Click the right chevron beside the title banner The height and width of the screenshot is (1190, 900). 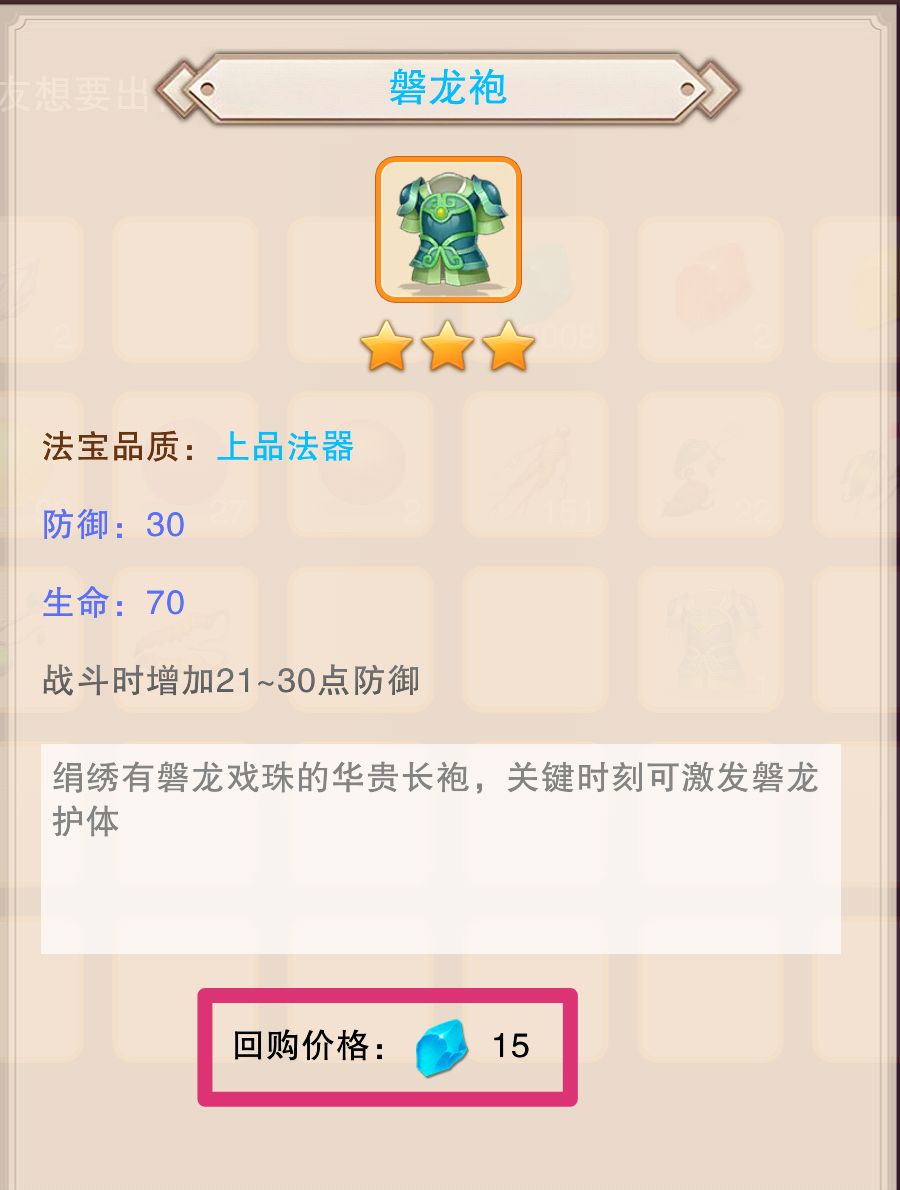(x=718, y=88)
